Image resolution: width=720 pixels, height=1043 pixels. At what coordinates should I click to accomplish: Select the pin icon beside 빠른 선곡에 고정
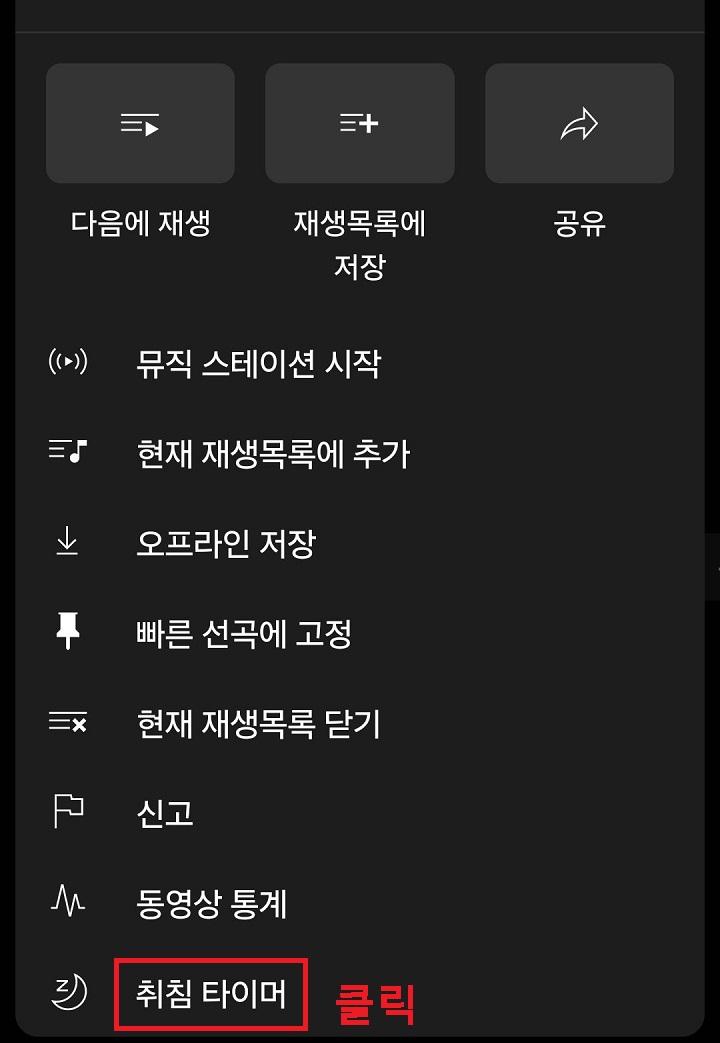(x=67, y=632)
